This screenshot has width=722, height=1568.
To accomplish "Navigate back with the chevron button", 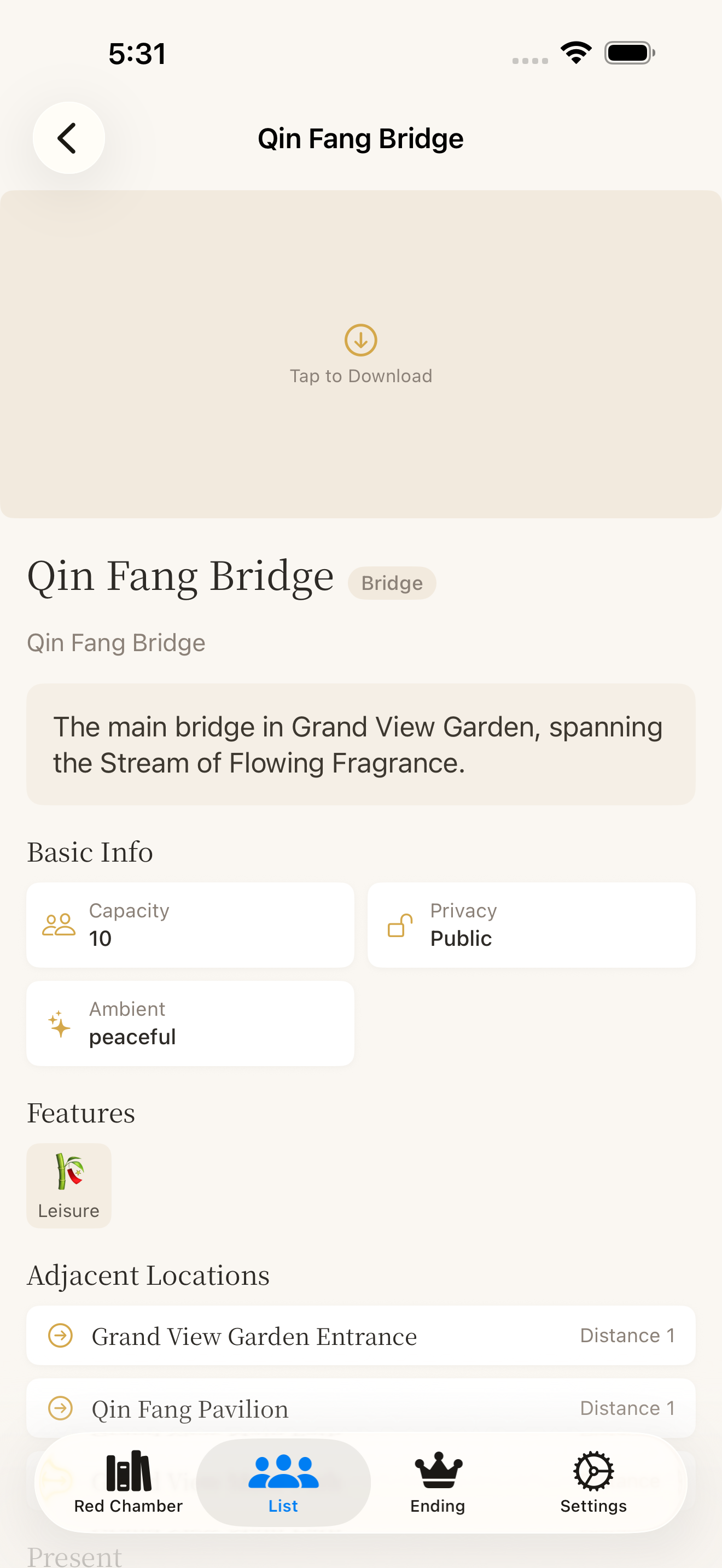I will click(x=69, y=138).
